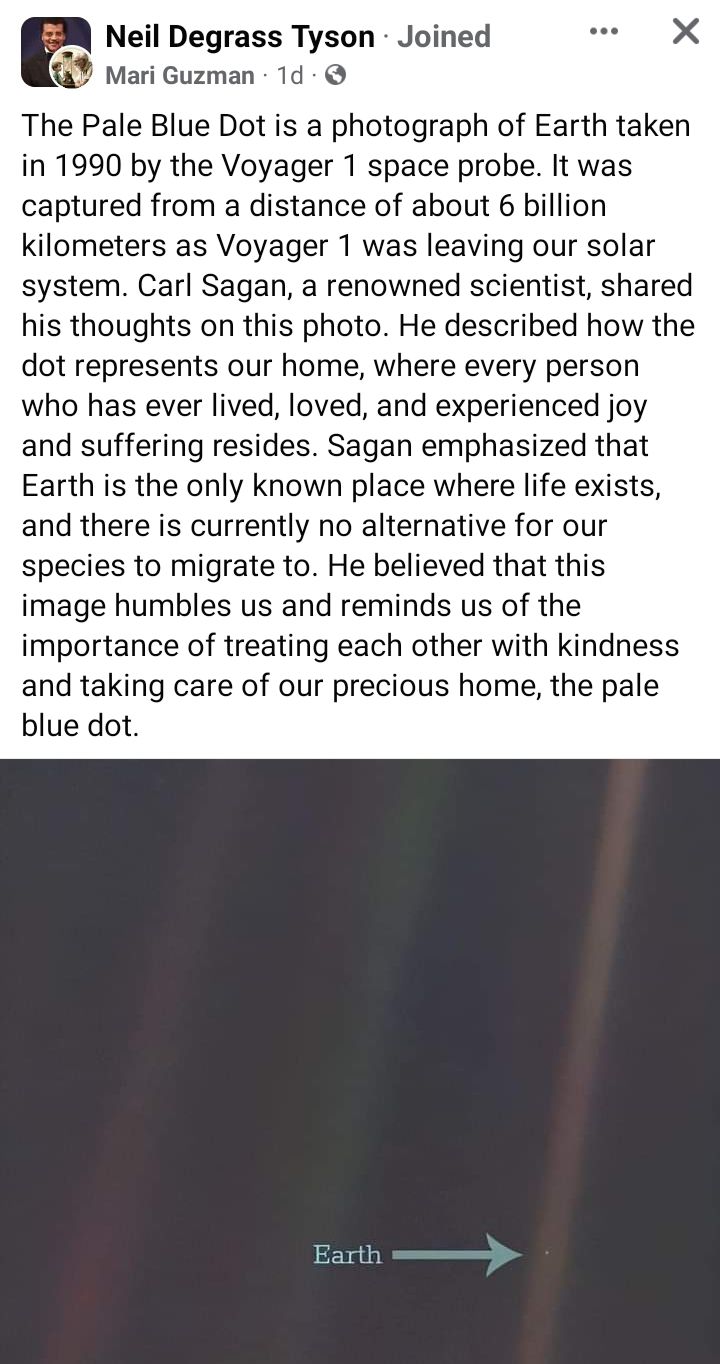720x1364 pixels.
Task: Open the group profile picture
Action: (x=48, y=45)
